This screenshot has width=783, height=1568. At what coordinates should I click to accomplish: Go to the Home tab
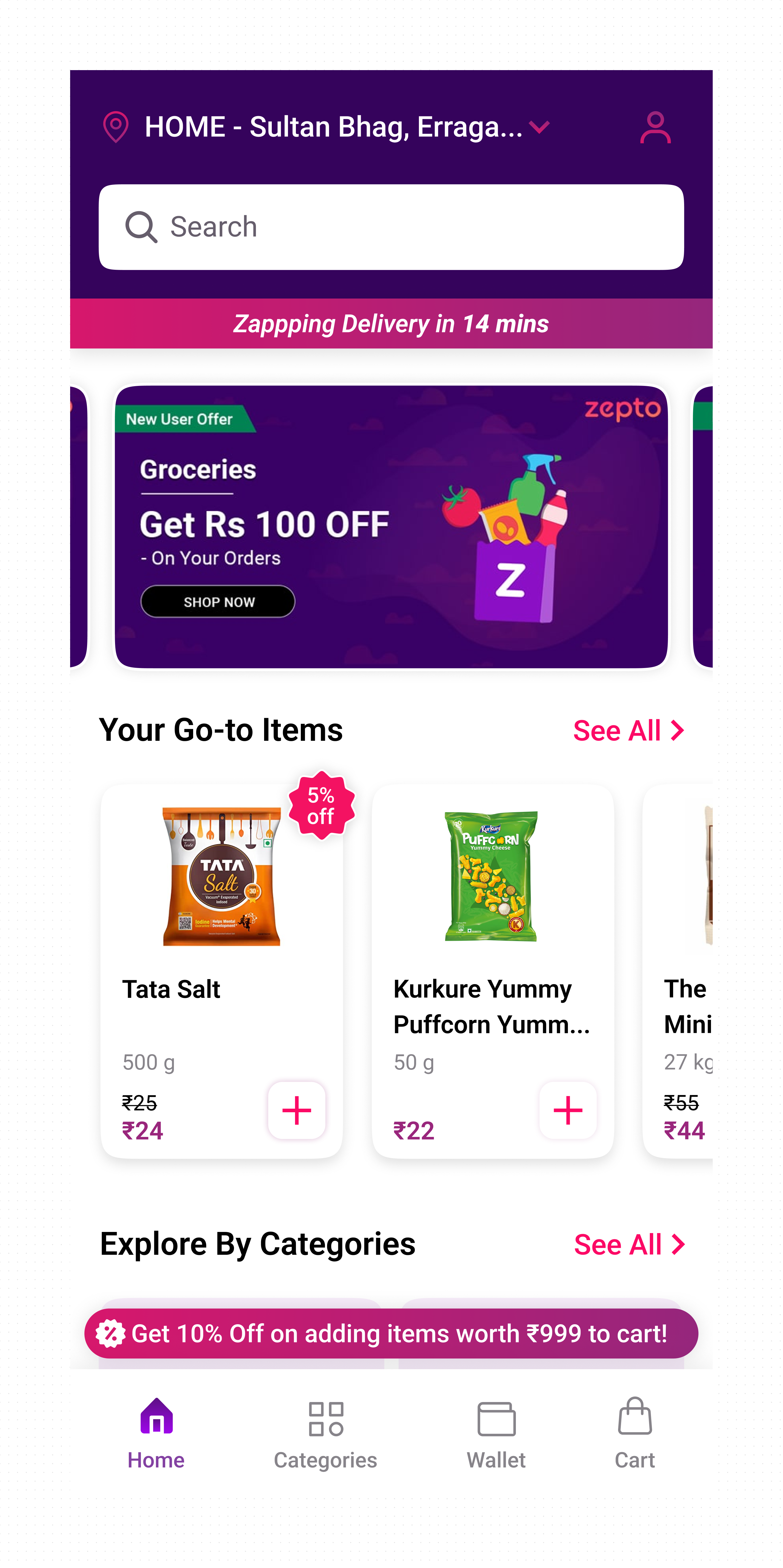[156, 1433]
